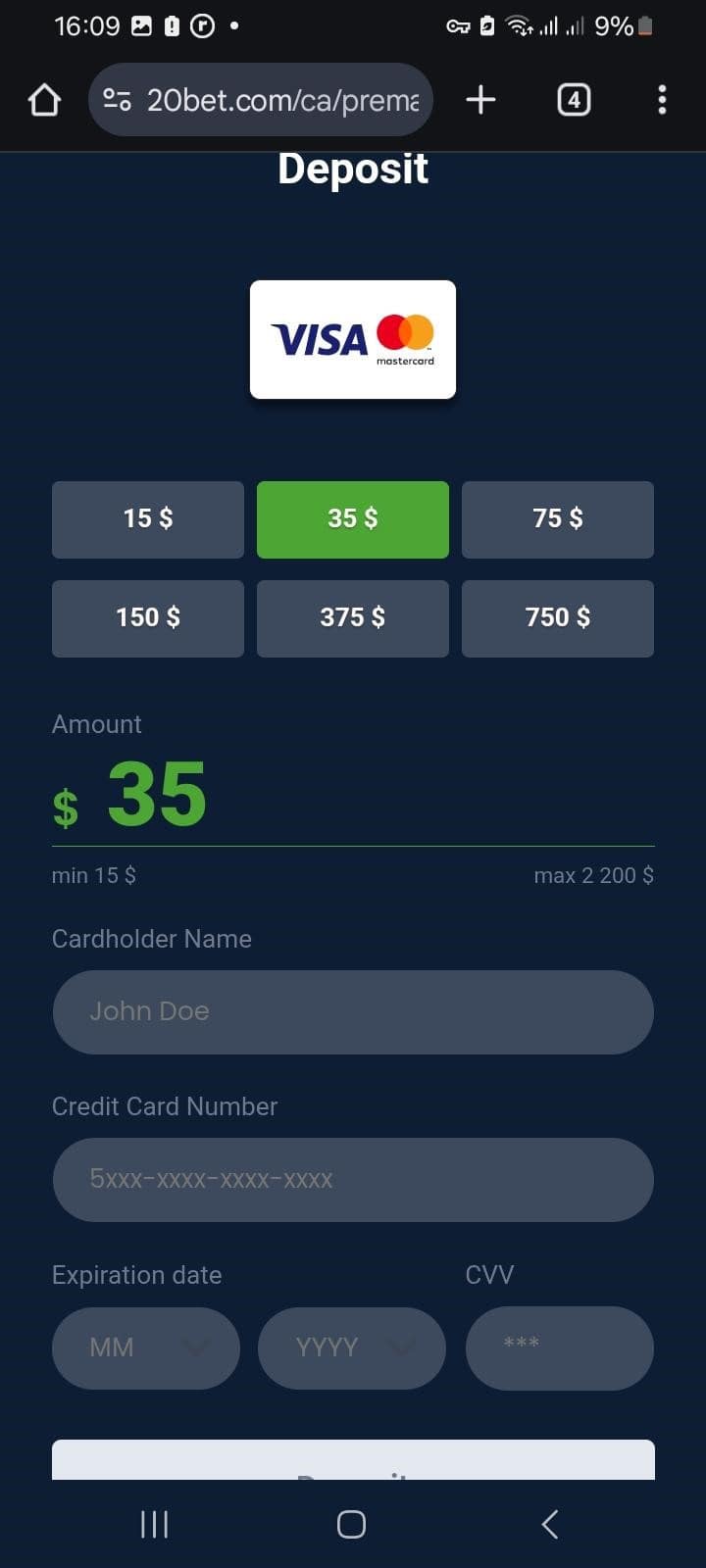Go back using the system back button
Screen dimensions: 706x1568
550,1524
